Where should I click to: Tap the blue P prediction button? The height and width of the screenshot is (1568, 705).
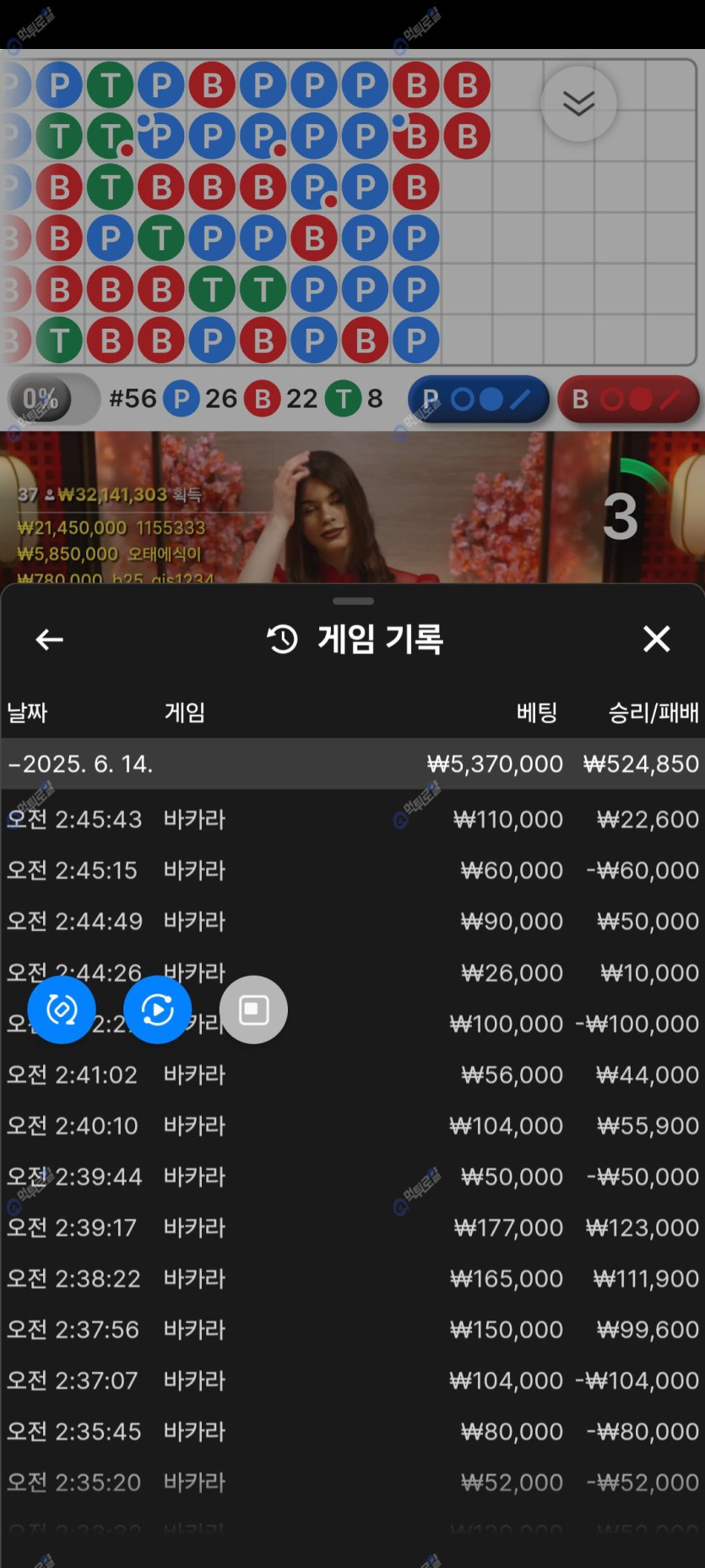pyautogui.click(x=478, y=400)
